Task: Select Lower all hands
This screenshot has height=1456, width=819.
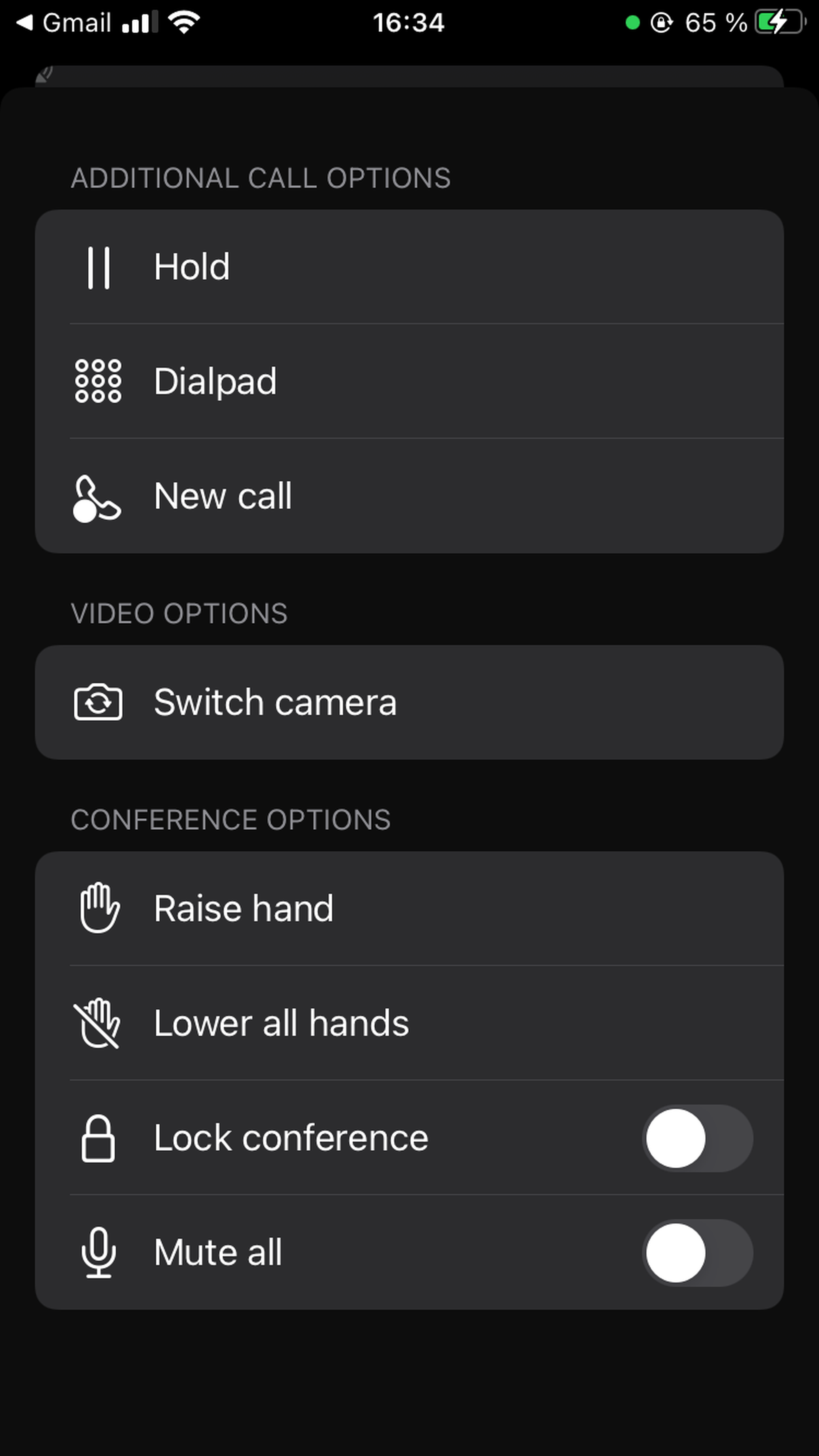Action: pyautogui.click(x=408, y=1023)
